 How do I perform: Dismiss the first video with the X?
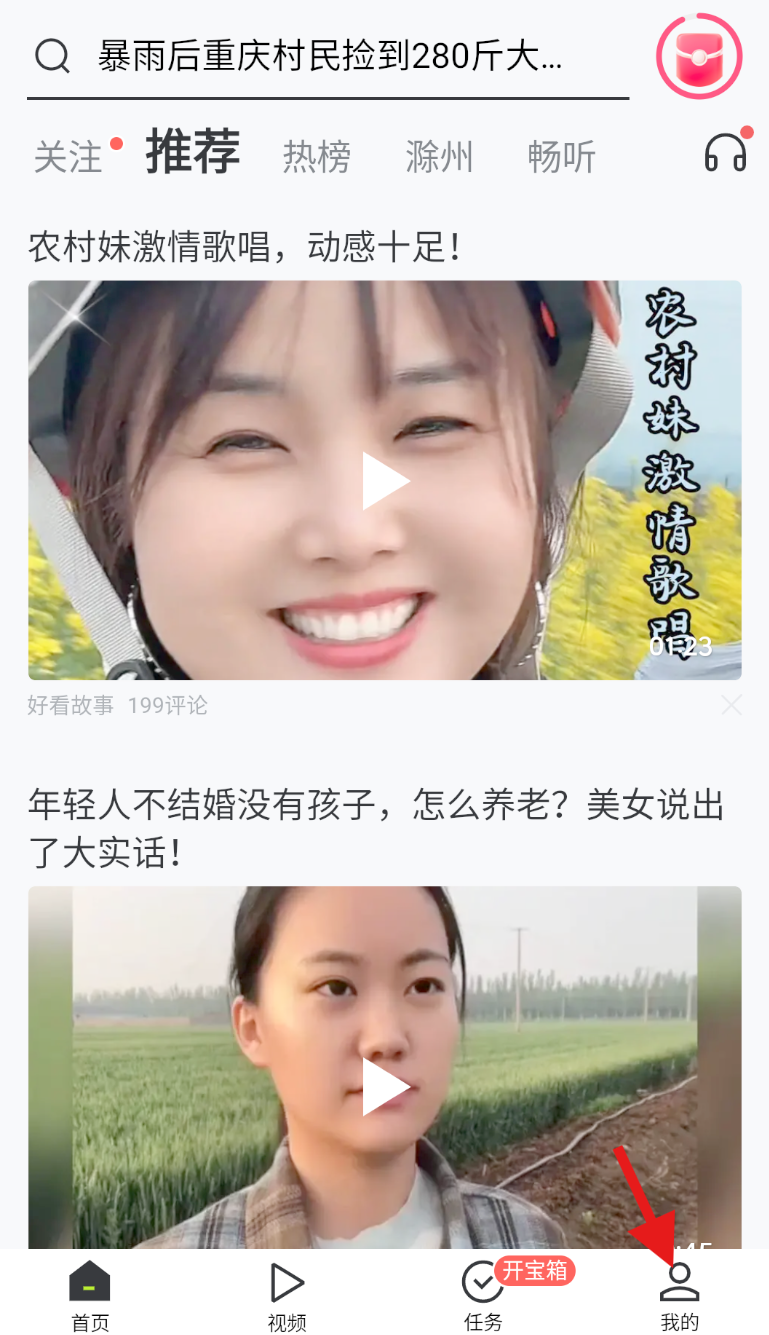pyautogui.click(x=733, y=705)
